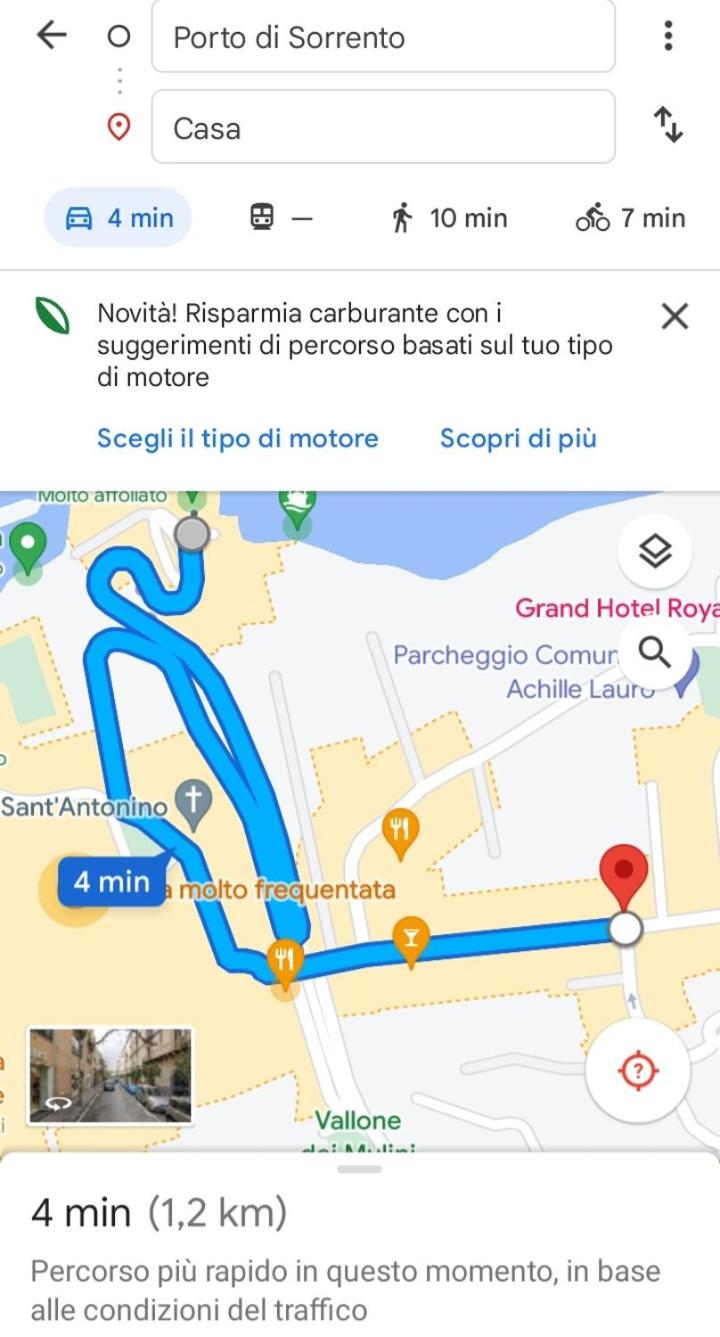This screenshot has width=720, height=1337.
Task: Switch to walking mode 10 min
Action: coord(449,217)
